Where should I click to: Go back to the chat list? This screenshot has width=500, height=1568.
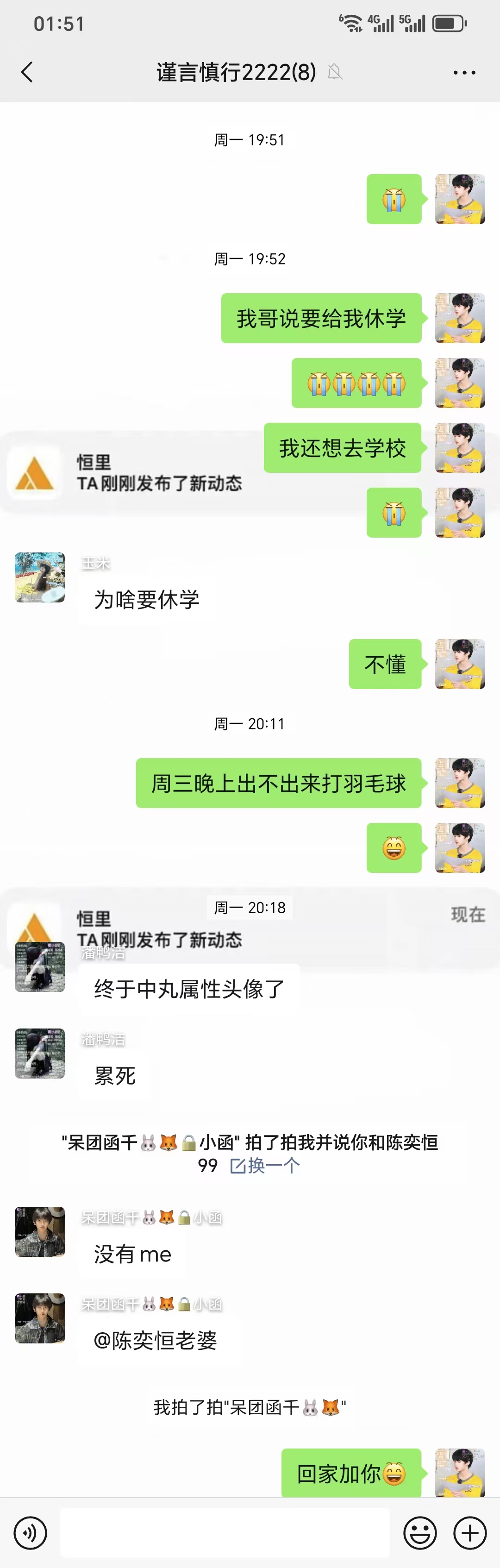27,72
